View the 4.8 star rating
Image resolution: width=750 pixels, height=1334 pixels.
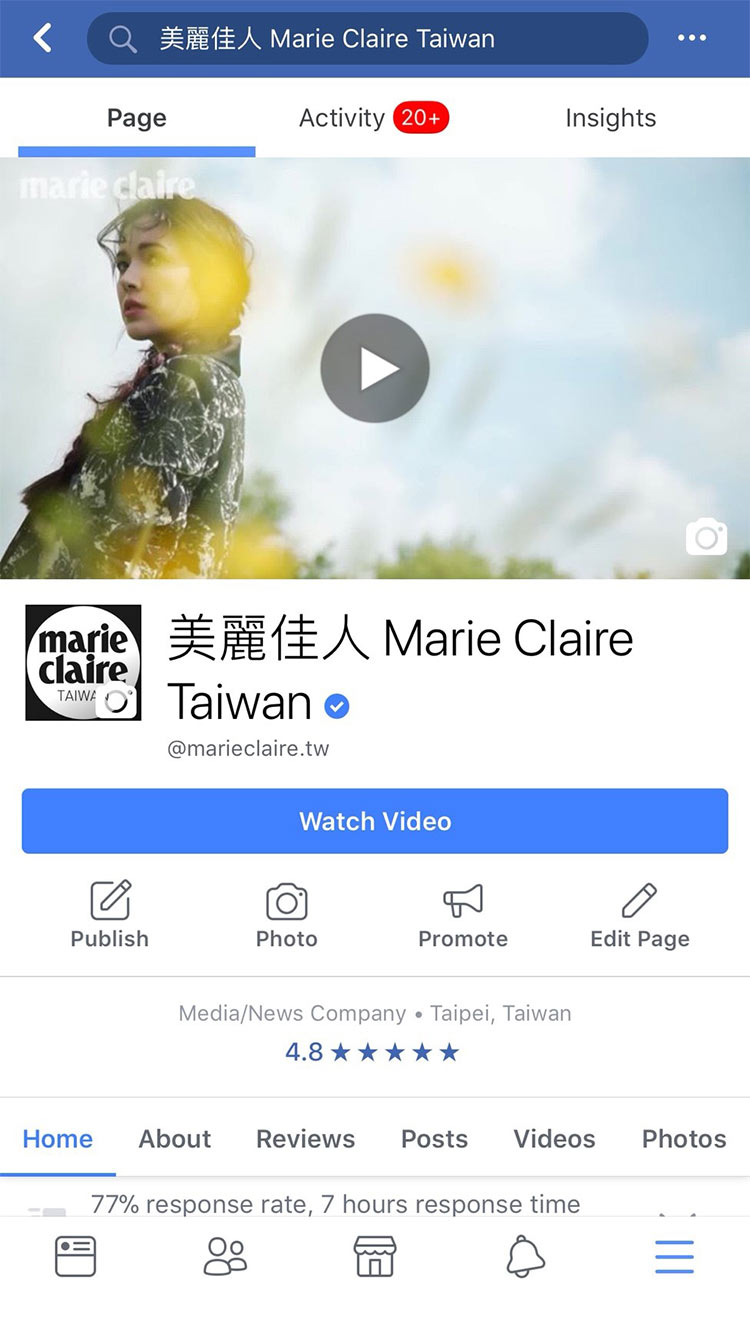372,1052
